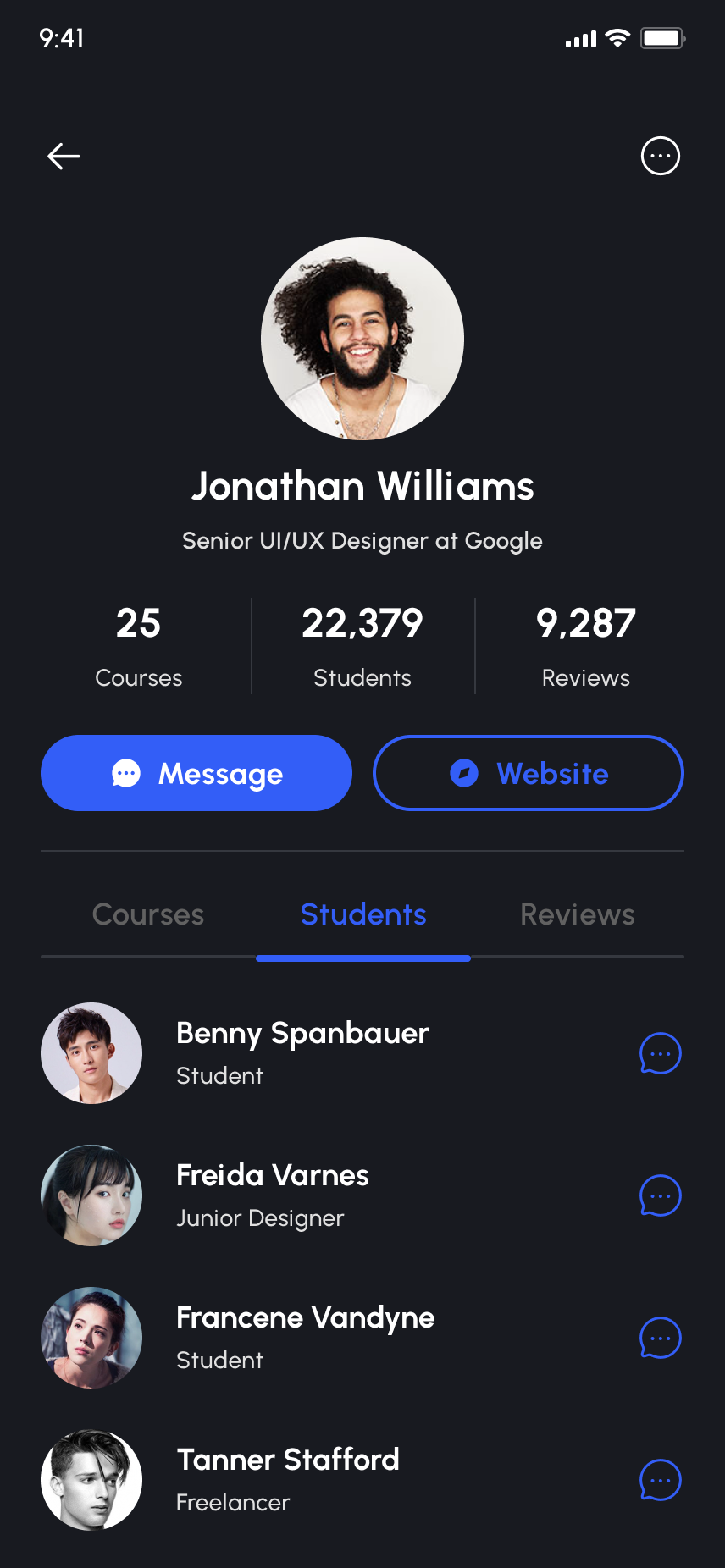Select the Students tab
The width and height of the screenshot is (725, 1568).
pos(363,914)
